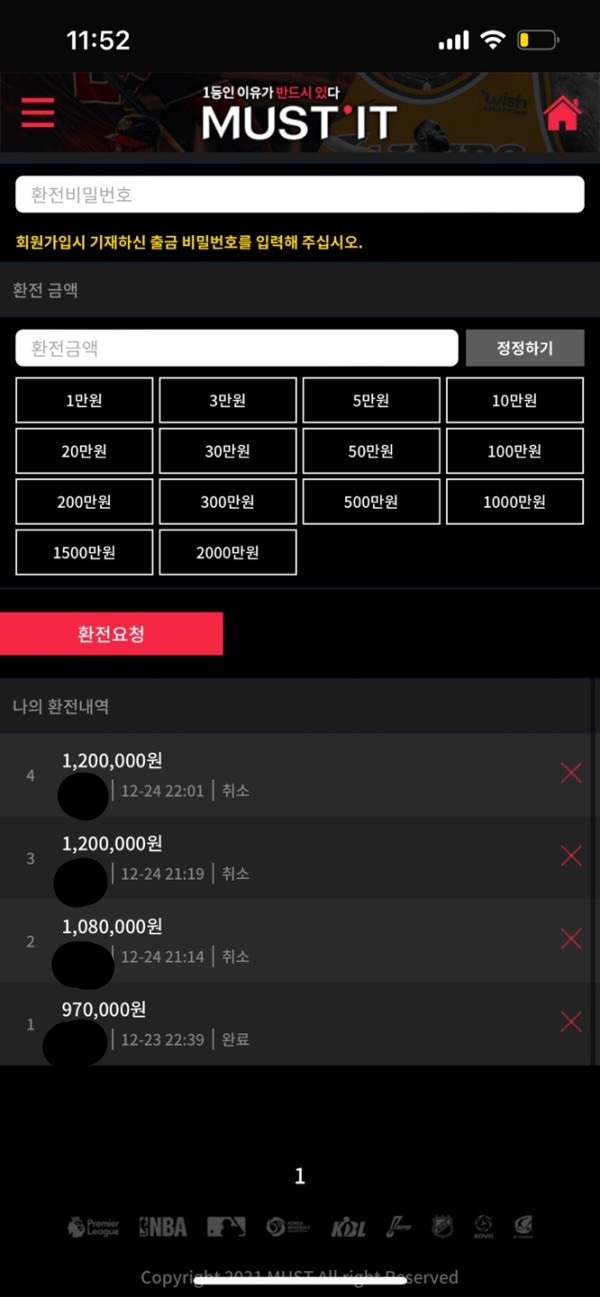Viewport: 600px width, 1297px height.
Task: Tap the 50만원 amount button
Action: coord(371,451)
